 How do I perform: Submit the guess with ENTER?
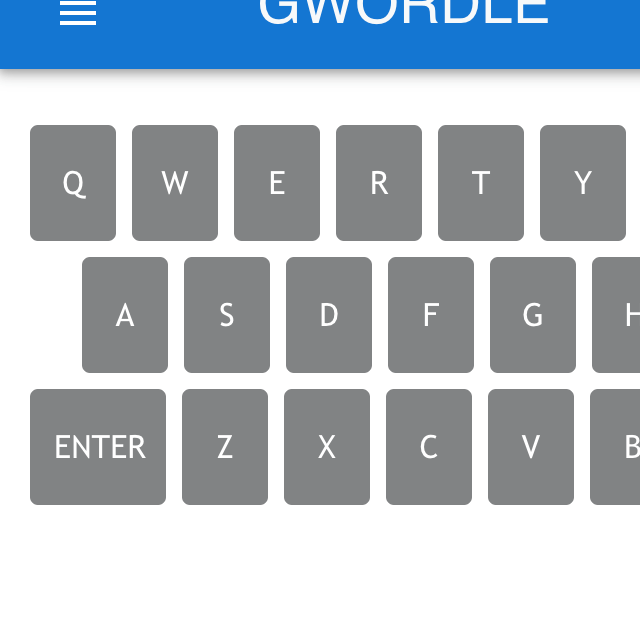(98, 447)
